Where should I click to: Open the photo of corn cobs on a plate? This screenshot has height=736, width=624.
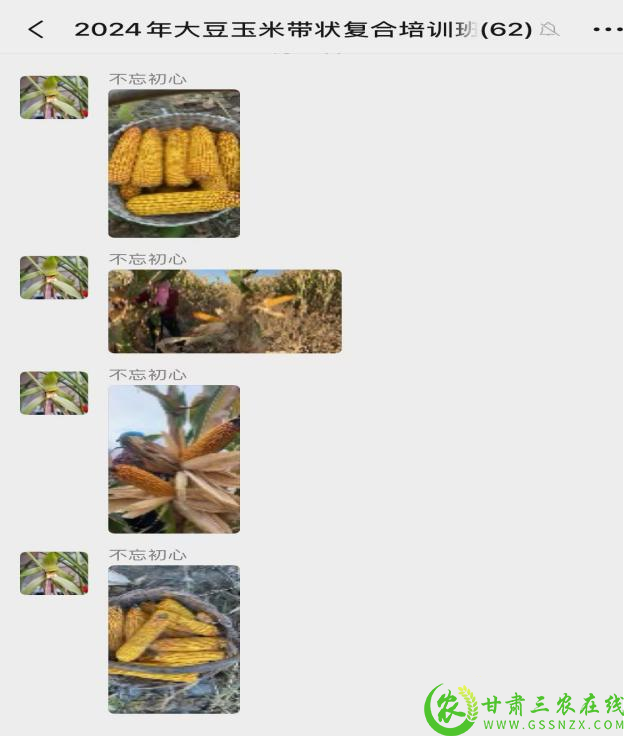point(174,163)
